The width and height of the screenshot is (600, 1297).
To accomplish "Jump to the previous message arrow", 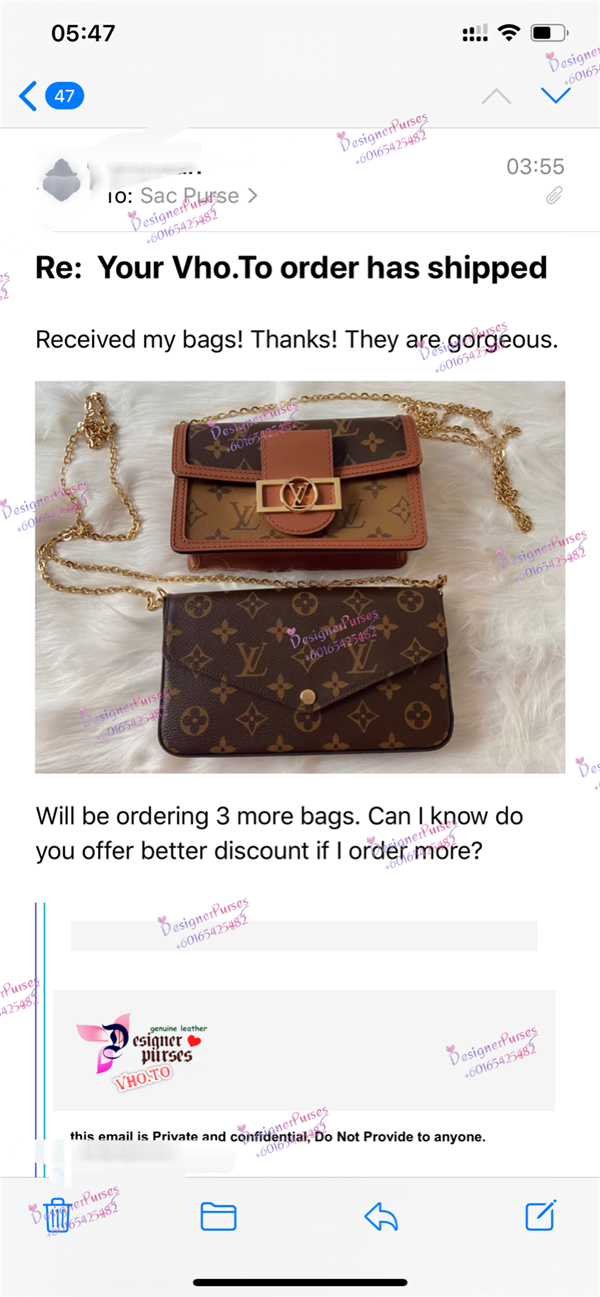I will tap(496, 96).
